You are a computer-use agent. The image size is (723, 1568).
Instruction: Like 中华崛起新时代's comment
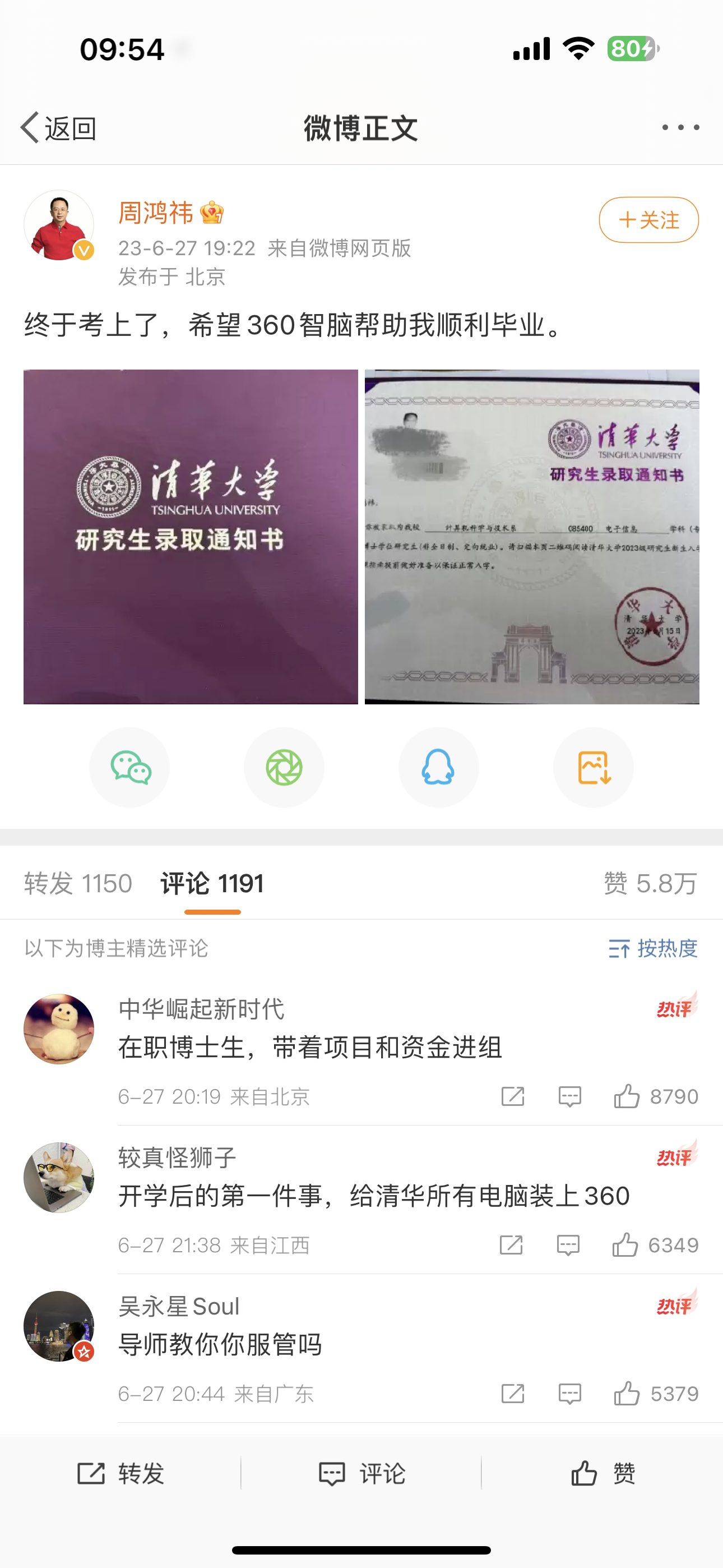627,1096
